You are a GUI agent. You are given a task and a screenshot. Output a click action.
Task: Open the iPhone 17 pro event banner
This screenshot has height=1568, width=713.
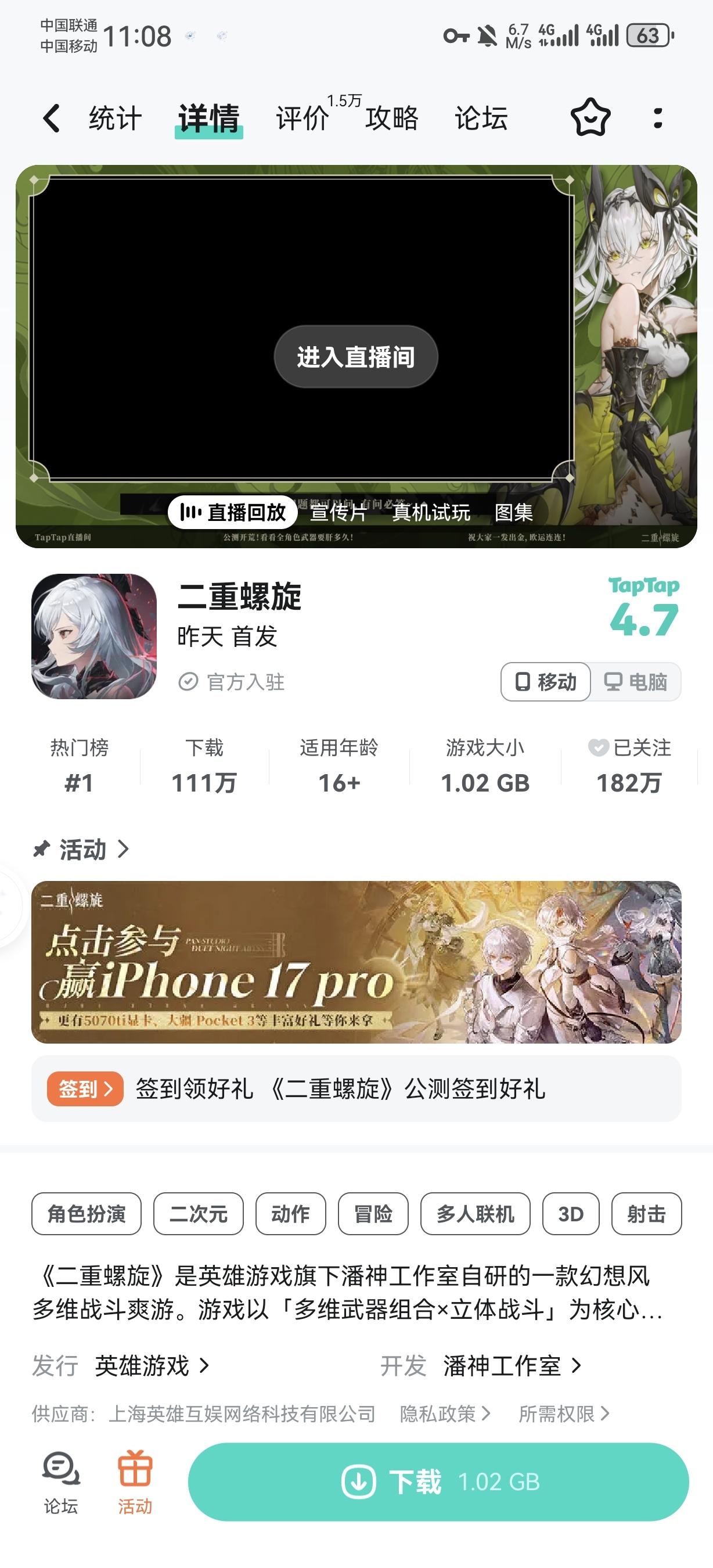coord(356,962)
